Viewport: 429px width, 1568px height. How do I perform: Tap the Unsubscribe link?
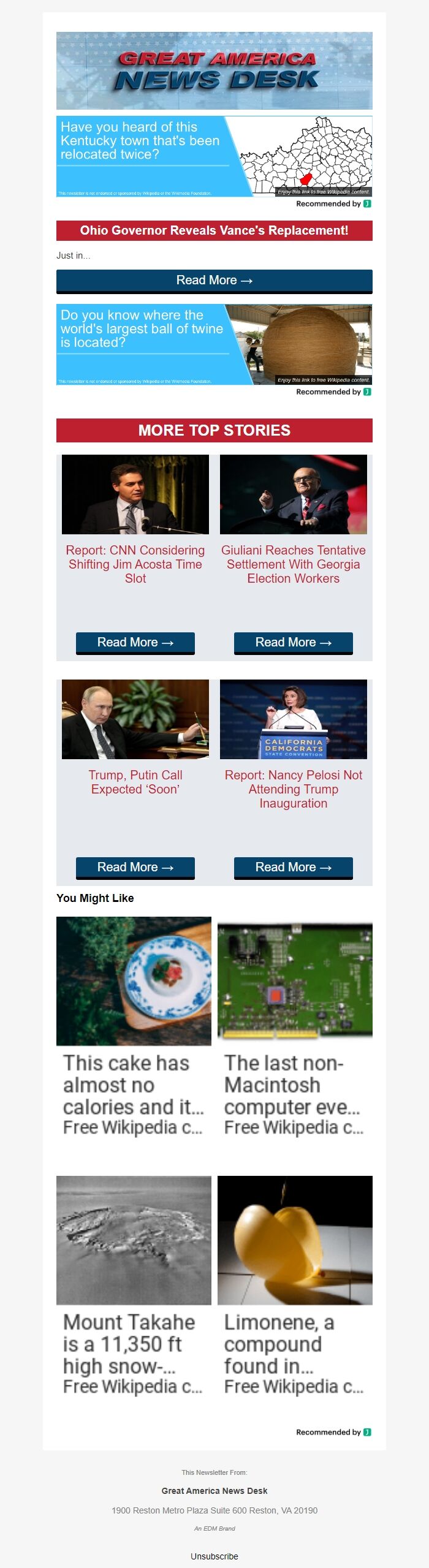click(x=214, y=1556)
